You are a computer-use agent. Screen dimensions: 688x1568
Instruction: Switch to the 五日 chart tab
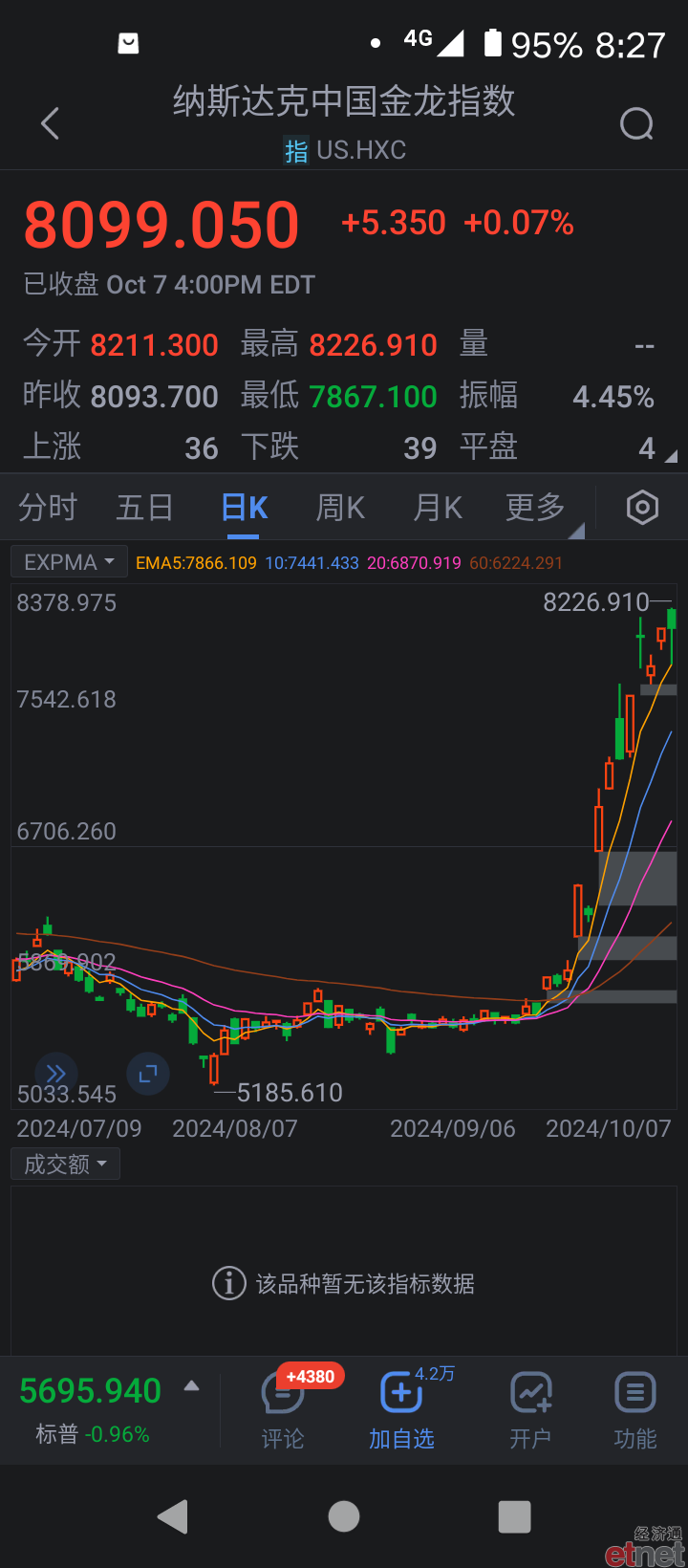(144, 508)
